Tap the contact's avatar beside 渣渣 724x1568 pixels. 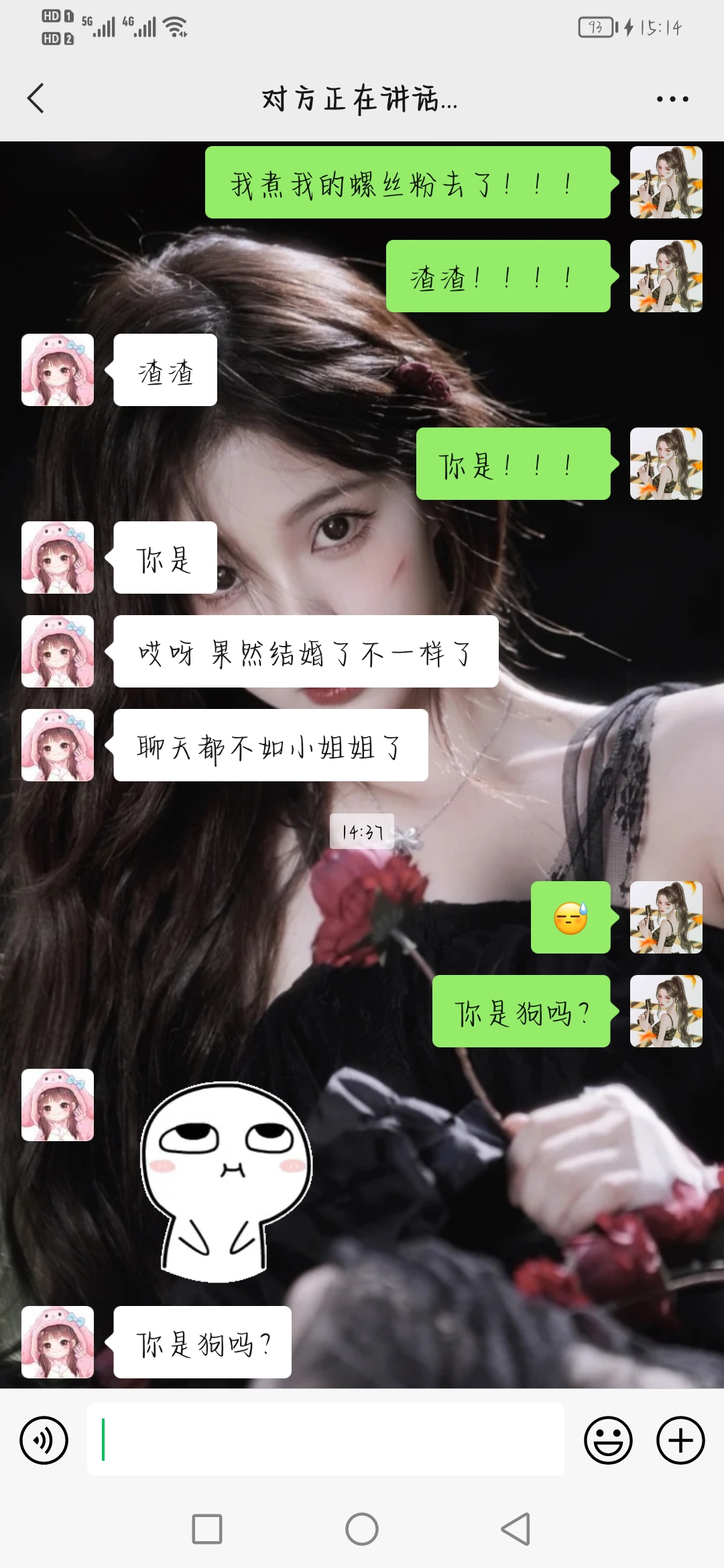click(x=58, y=370)
